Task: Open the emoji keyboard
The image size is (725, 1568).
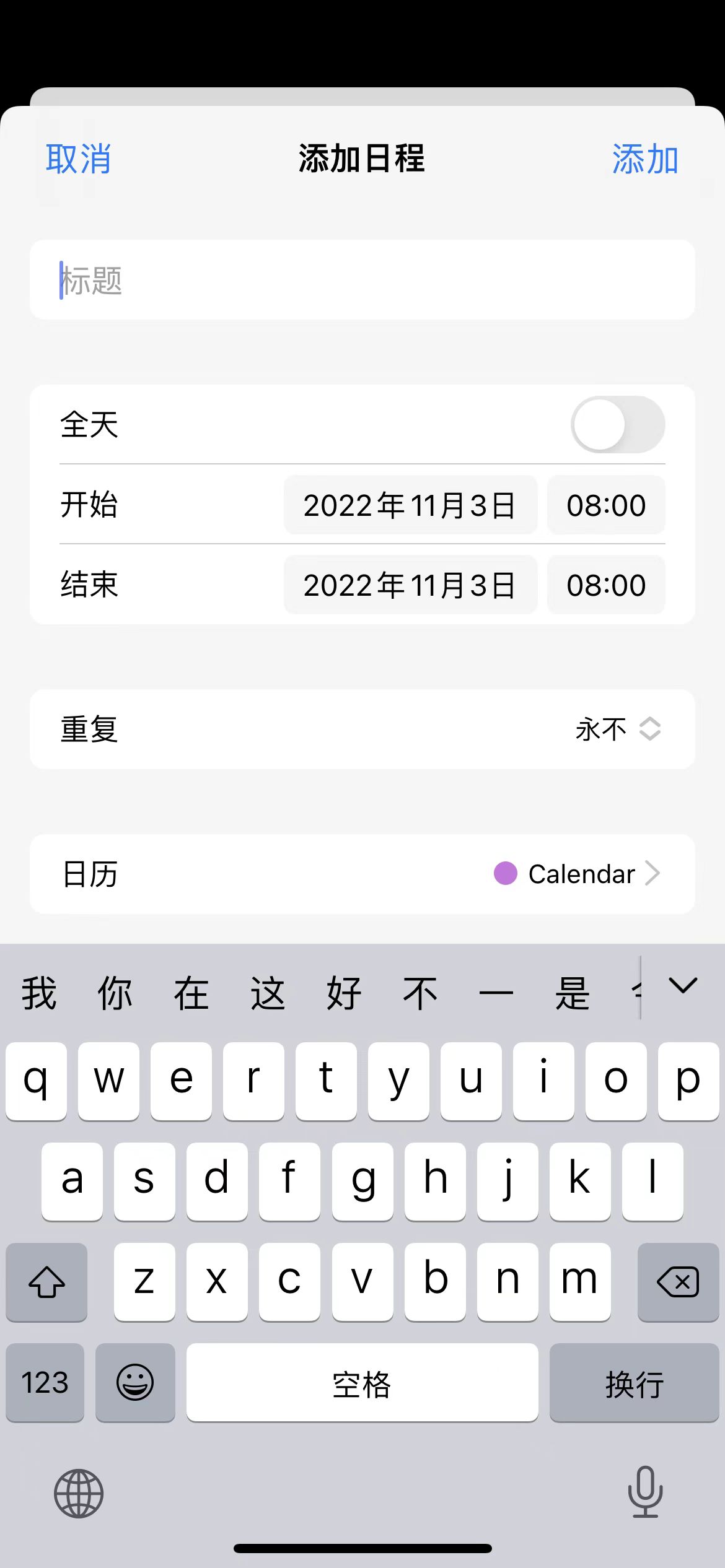Action: (135, 1383)
